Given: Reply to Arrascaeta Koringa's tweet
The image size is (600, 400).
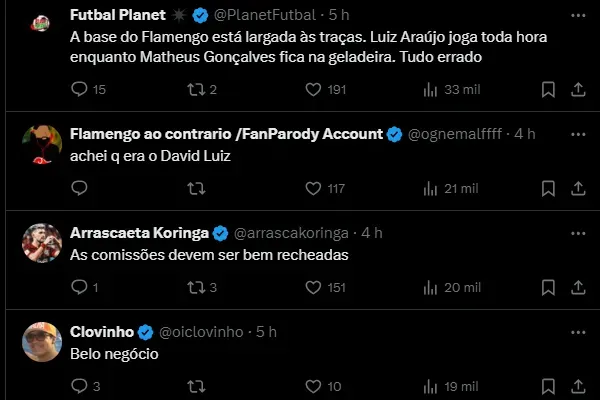Looking at the screenshot, I should click(82, 287).
